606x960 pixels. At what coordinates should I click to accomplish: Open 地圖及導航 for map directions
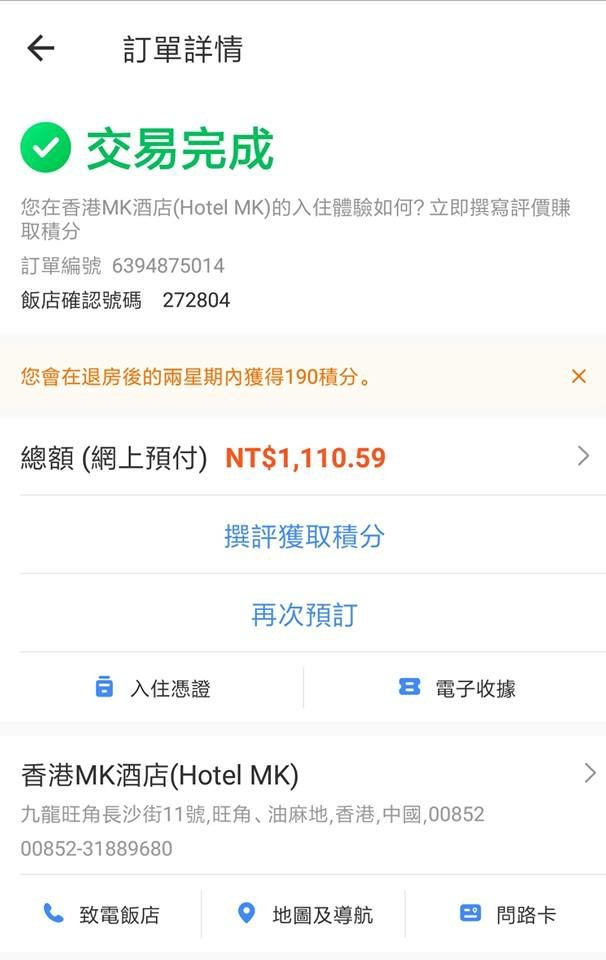(x=304, y=914)
